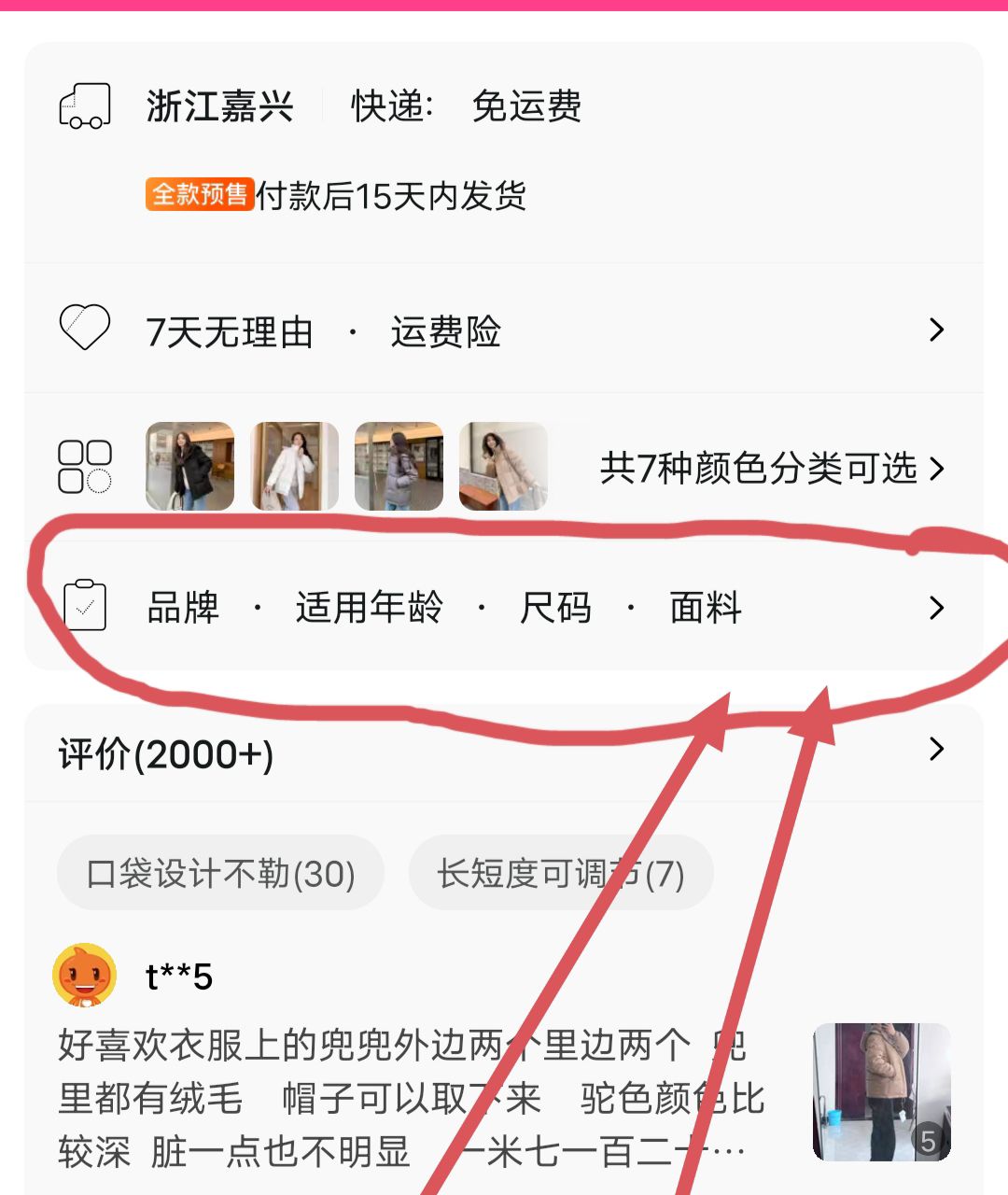
Task: Open the 7天无理由 运费险 service row
Action: [x=504, y=330]
